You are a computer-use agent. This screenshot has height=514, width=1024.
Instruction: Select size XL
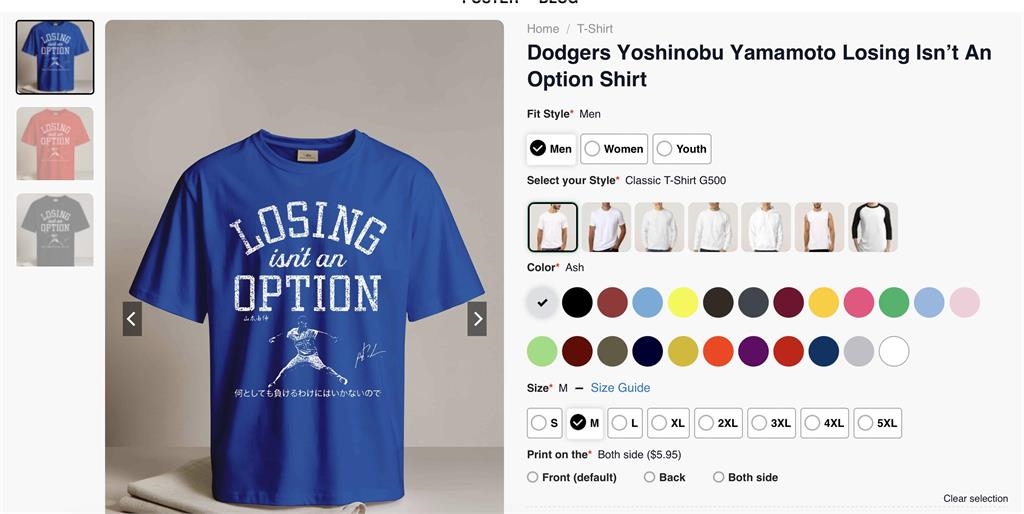pyautogui.click(x=668, y=423)
